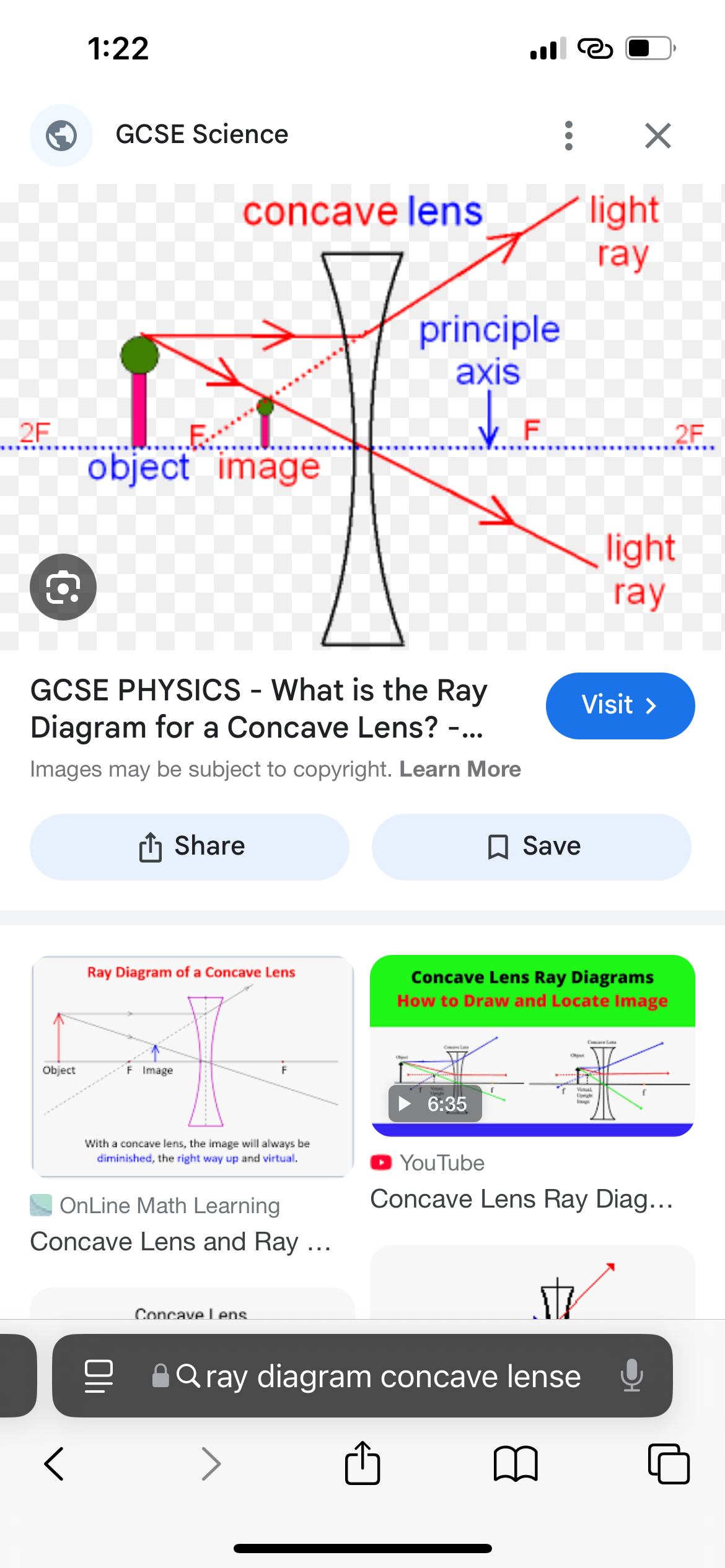
Task: Open the OnLine Math Learning result
Action: point(193,1066)
